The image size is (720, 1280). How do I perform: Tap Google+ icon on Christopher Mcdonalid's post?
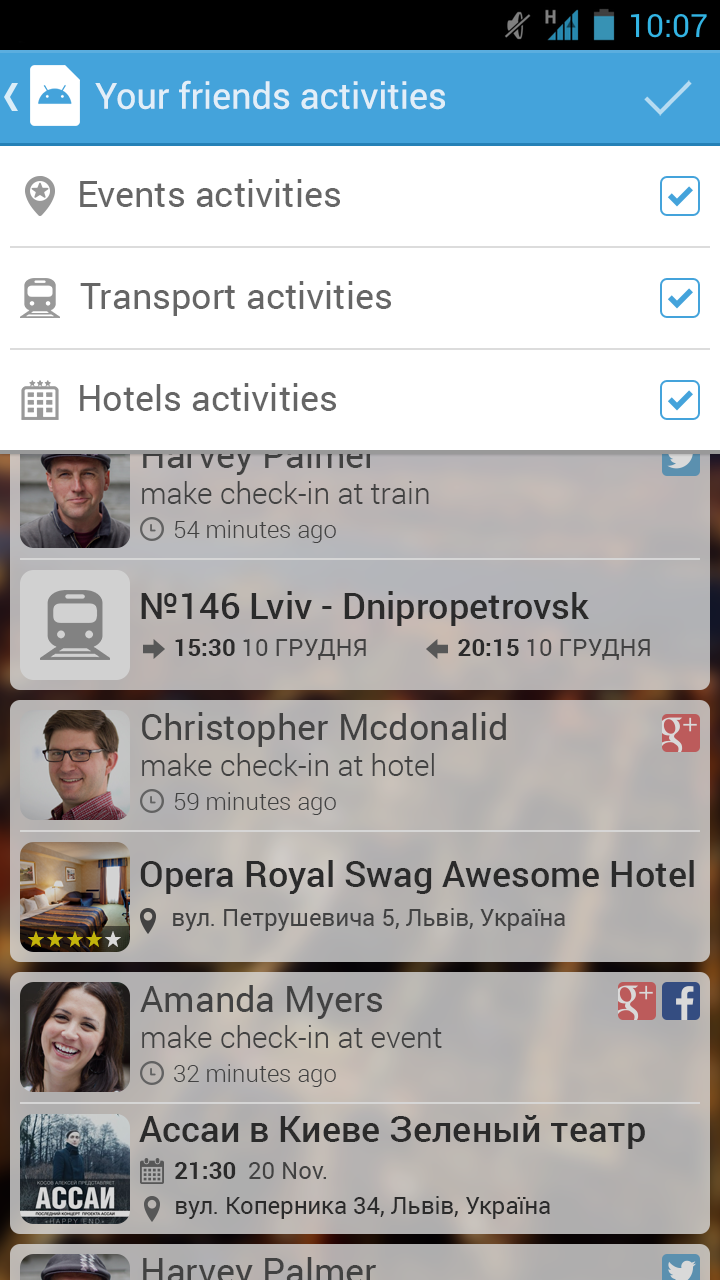(680, 733)
